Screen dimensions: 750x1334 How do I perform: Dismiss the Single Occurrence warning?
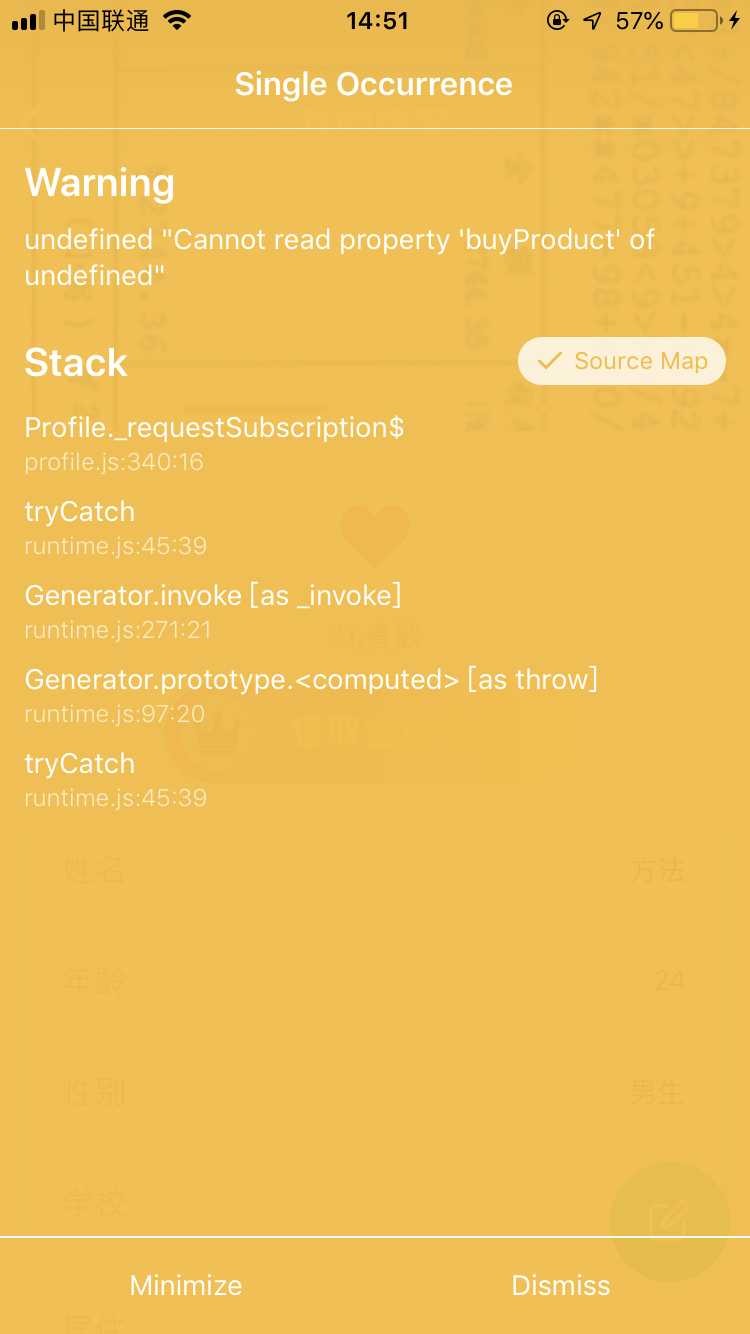point(561,1286)
